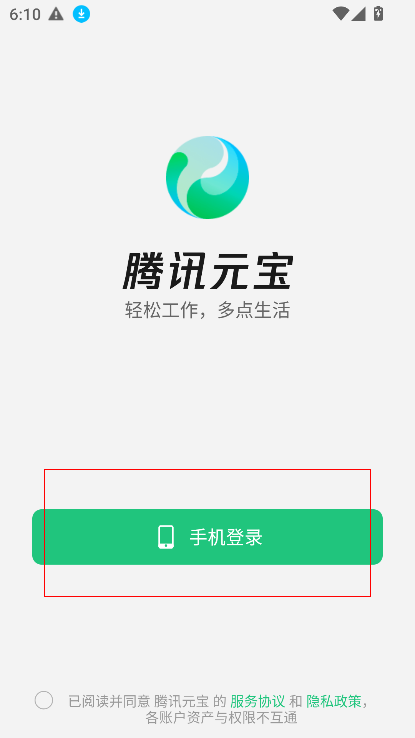Check the agreement checkbox
The image size is (415, 738).
click(44, 700)
